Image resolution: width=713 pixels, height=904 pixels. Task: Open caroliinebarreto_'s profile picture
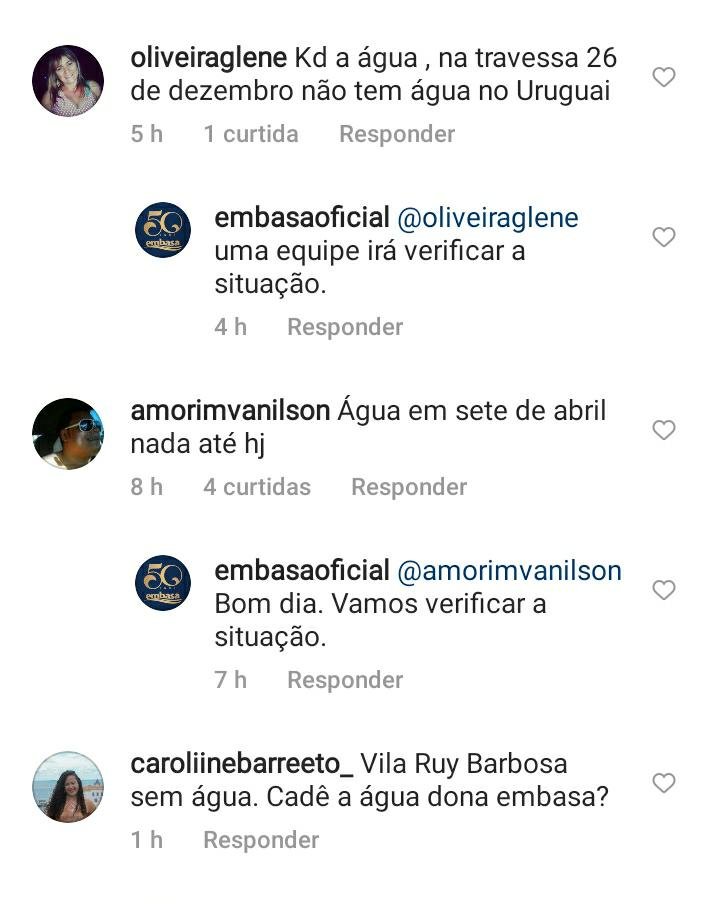68,787
